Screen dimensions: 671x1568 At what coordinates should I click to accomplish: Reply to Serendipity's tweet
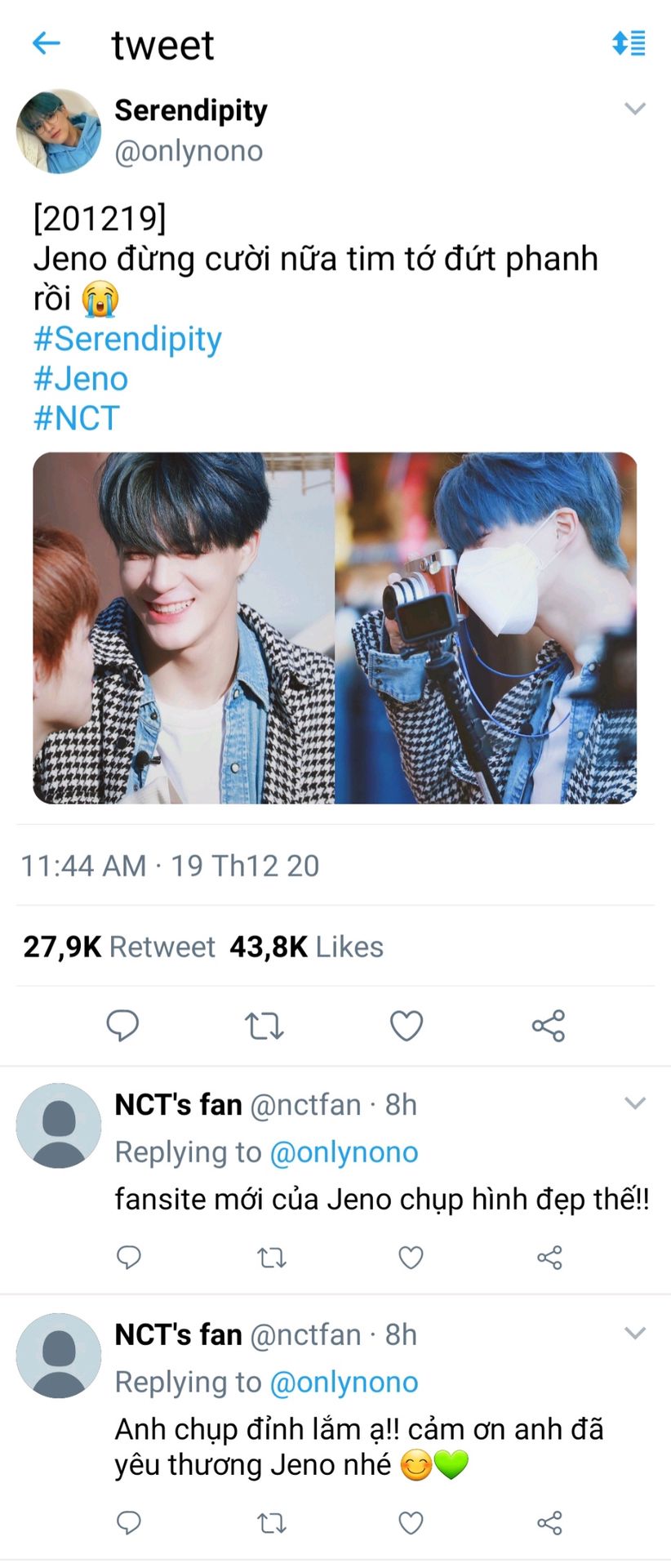point(123,1025)
